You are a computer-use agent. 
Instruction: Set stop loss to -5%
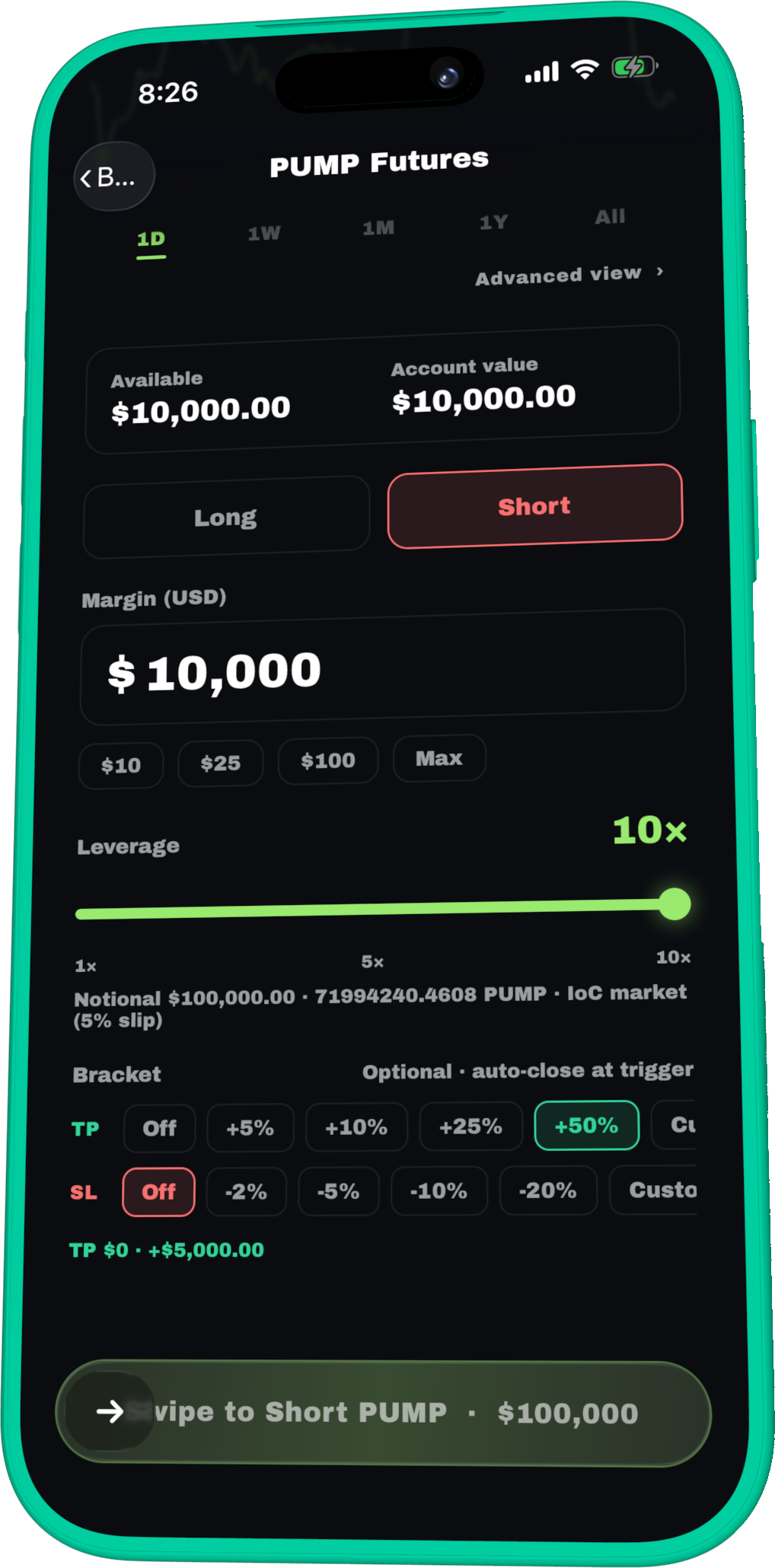coord(339,1191)
